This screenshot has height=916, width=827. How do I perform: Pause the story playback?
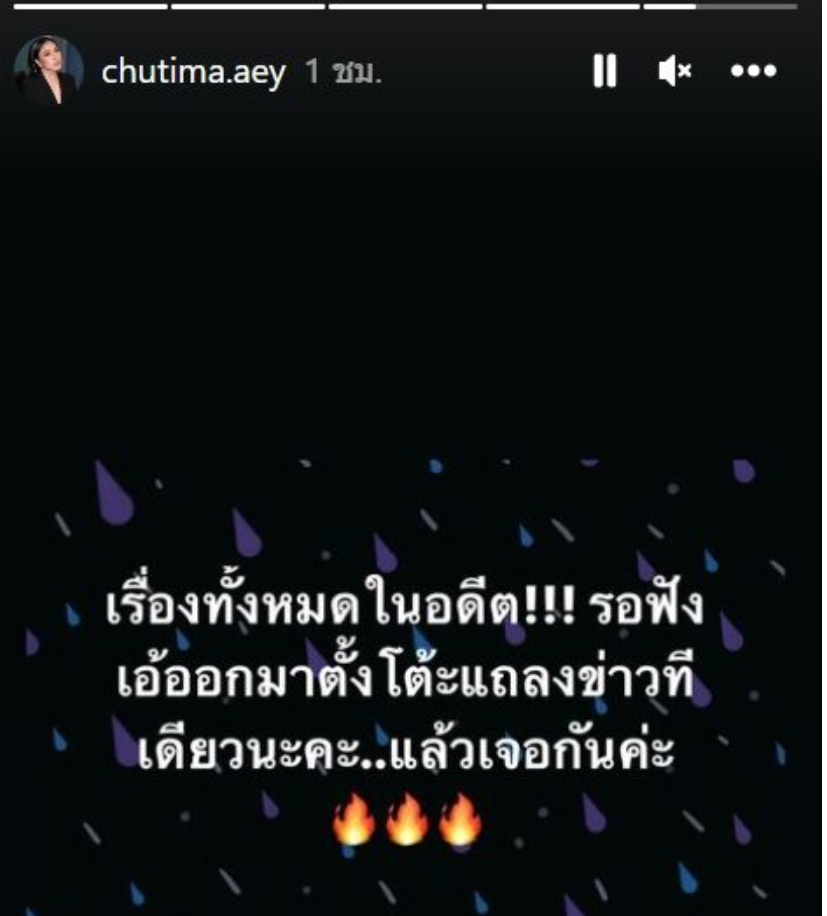(604, 71)
